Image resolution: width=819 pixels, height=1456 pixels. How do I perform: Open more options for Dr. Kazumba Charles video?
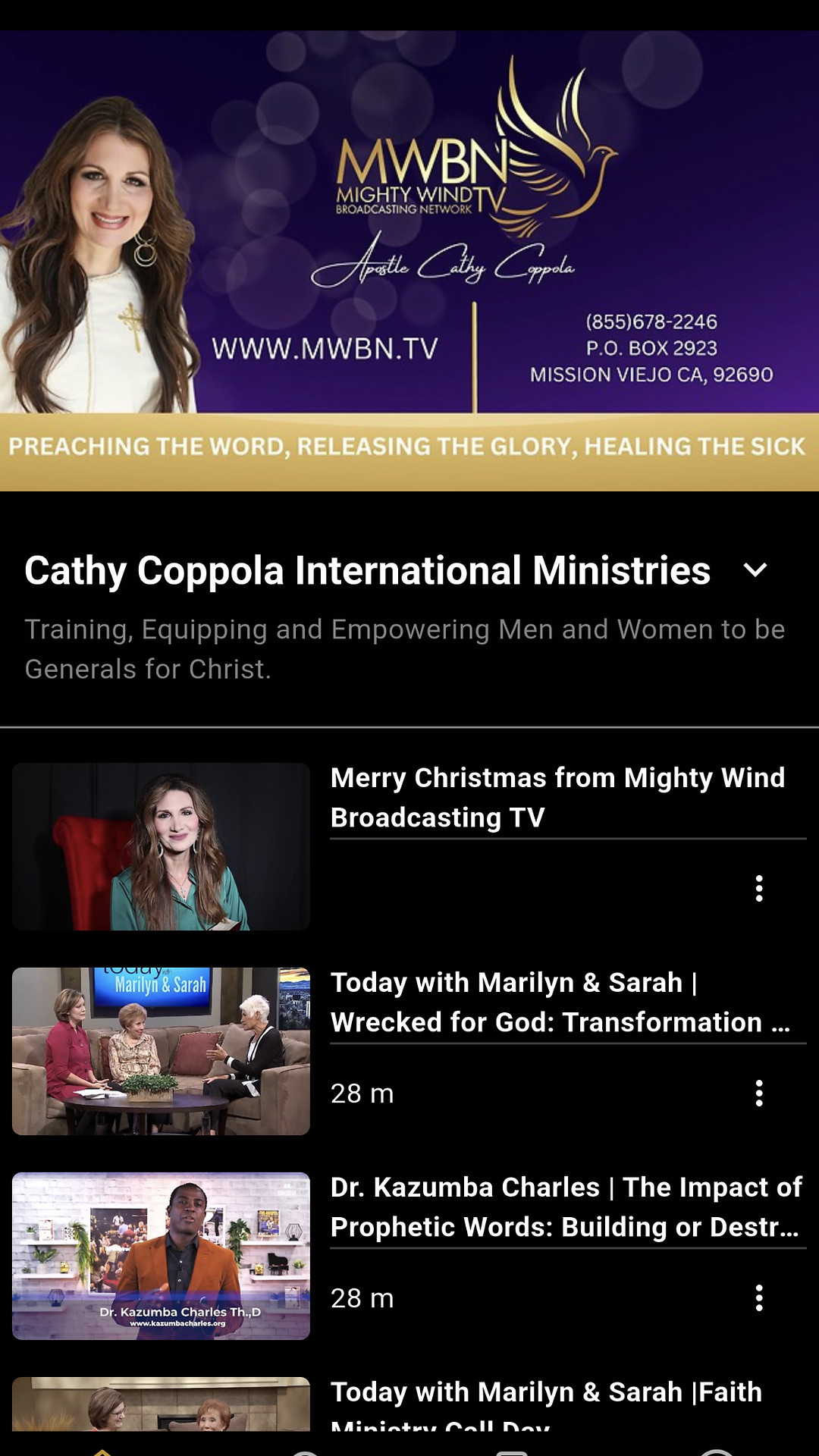(x=759, y=1298)
